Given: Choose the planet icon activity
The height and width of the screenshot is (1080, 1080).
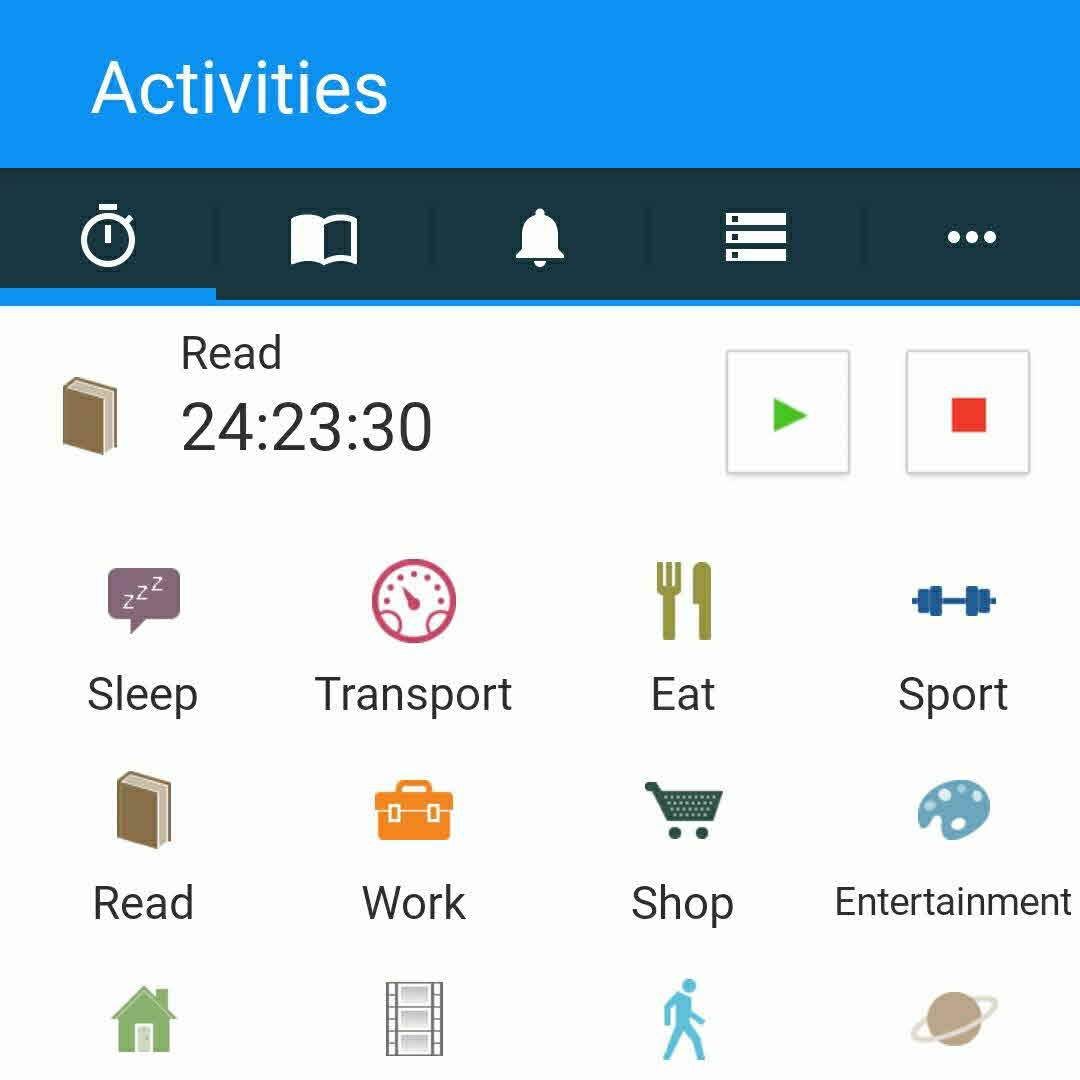Looking at the screenshot, I should pos(953,1020).
